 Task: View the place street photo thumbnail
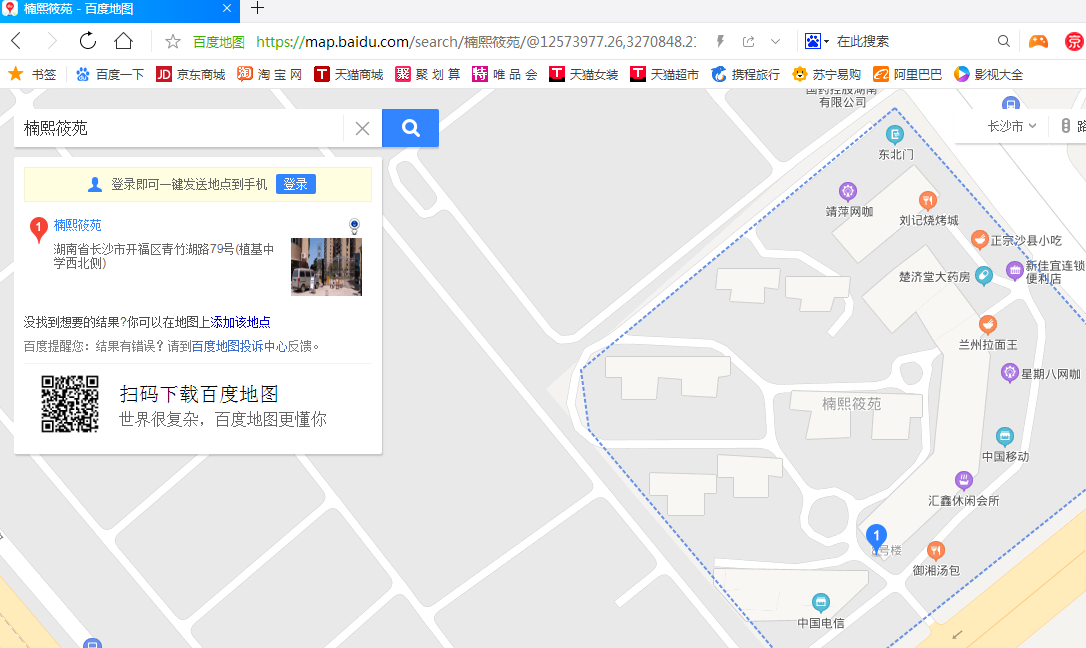click(326, 266)
